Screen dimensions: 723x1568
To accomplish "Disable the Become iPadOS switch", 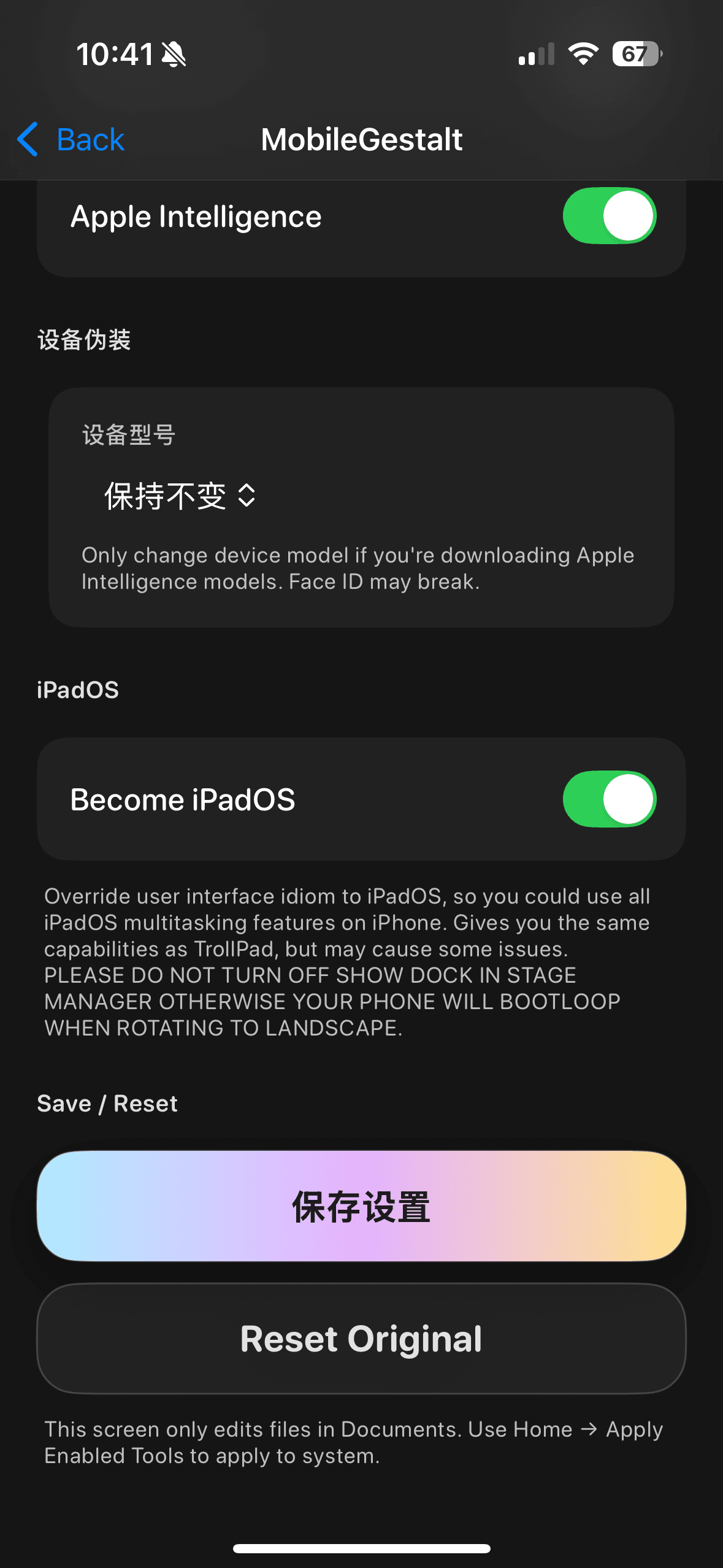I will (x=609, y=799).
